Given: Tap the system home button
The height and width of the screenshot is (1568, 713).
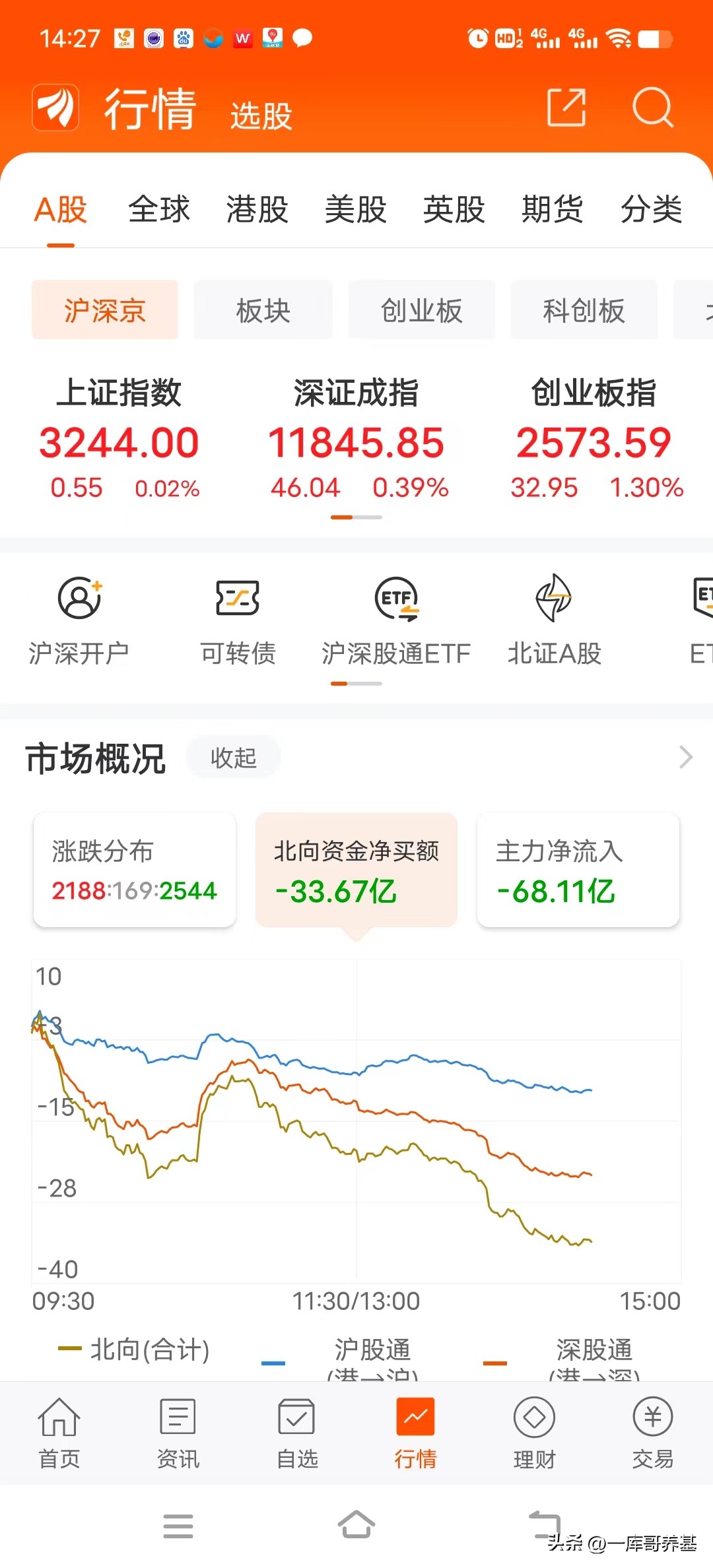Looking at the screenshot, I should [356, 1525].
